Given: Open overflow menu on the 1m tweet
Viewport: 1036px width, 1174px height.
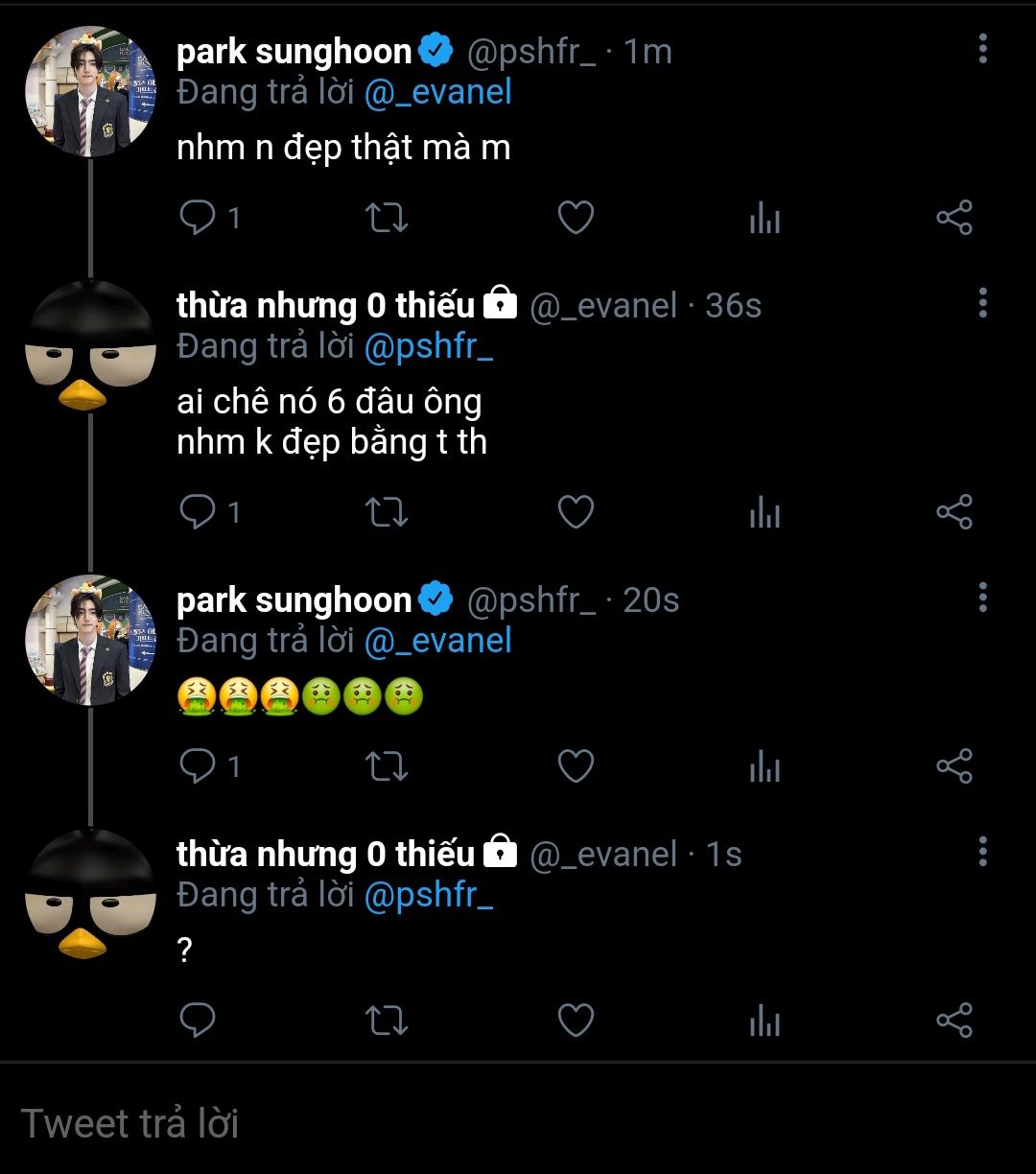Looking at the screenshot, I should point(982,49).
